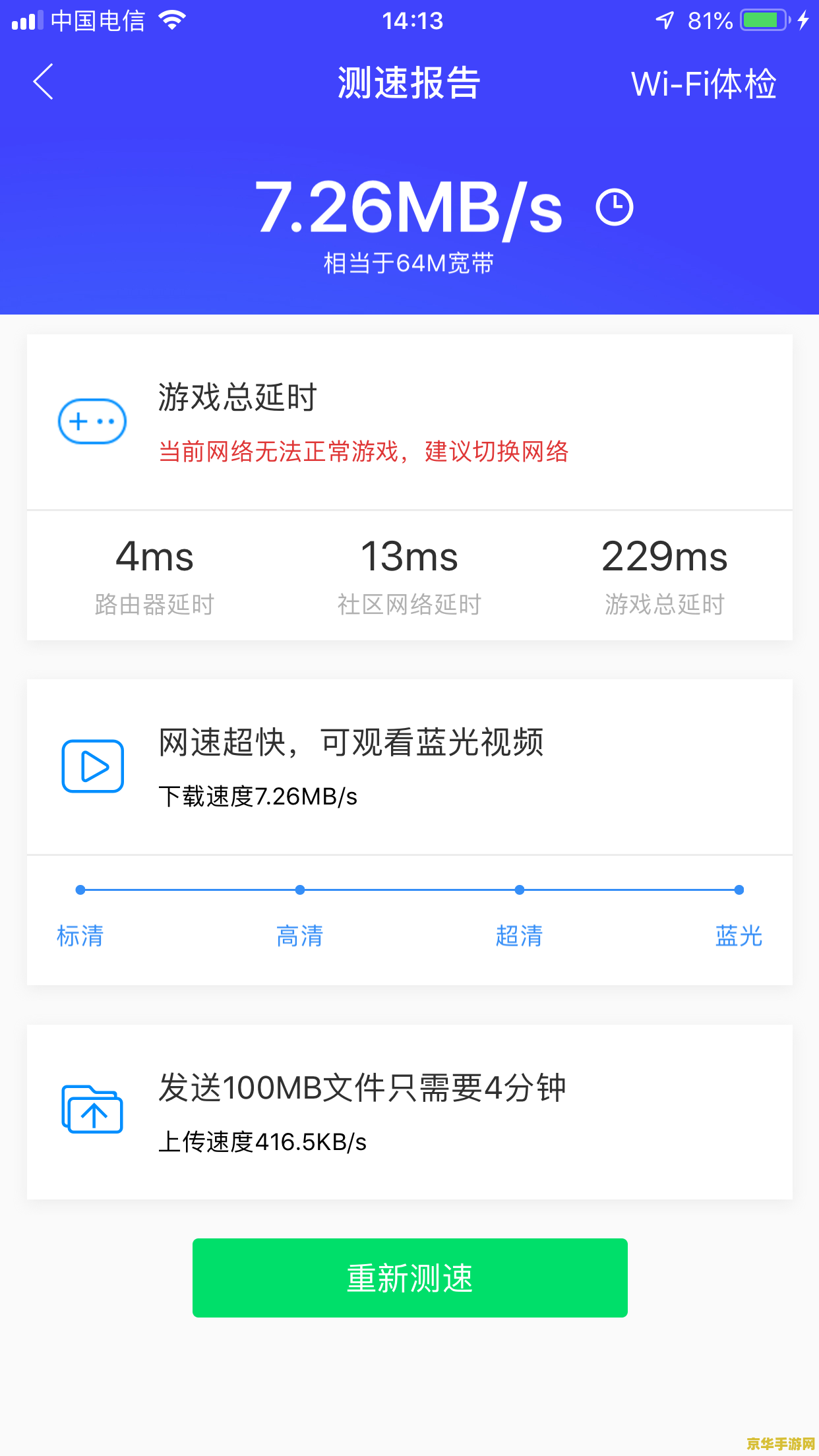This screenshot has width=819, height=1456.
Task: Tap the battery indicator in the status bar
Action: tap(765, 20)
